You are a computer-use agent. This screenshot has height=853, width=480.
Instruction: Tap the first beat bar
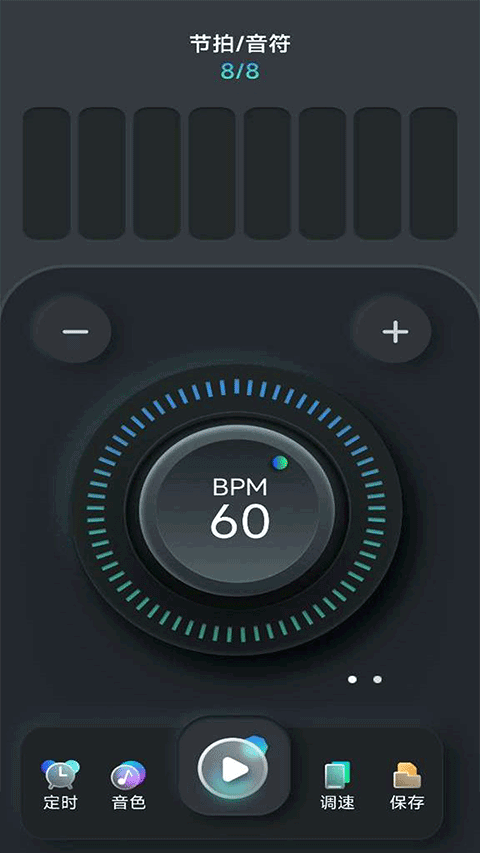tap(47, 173)
